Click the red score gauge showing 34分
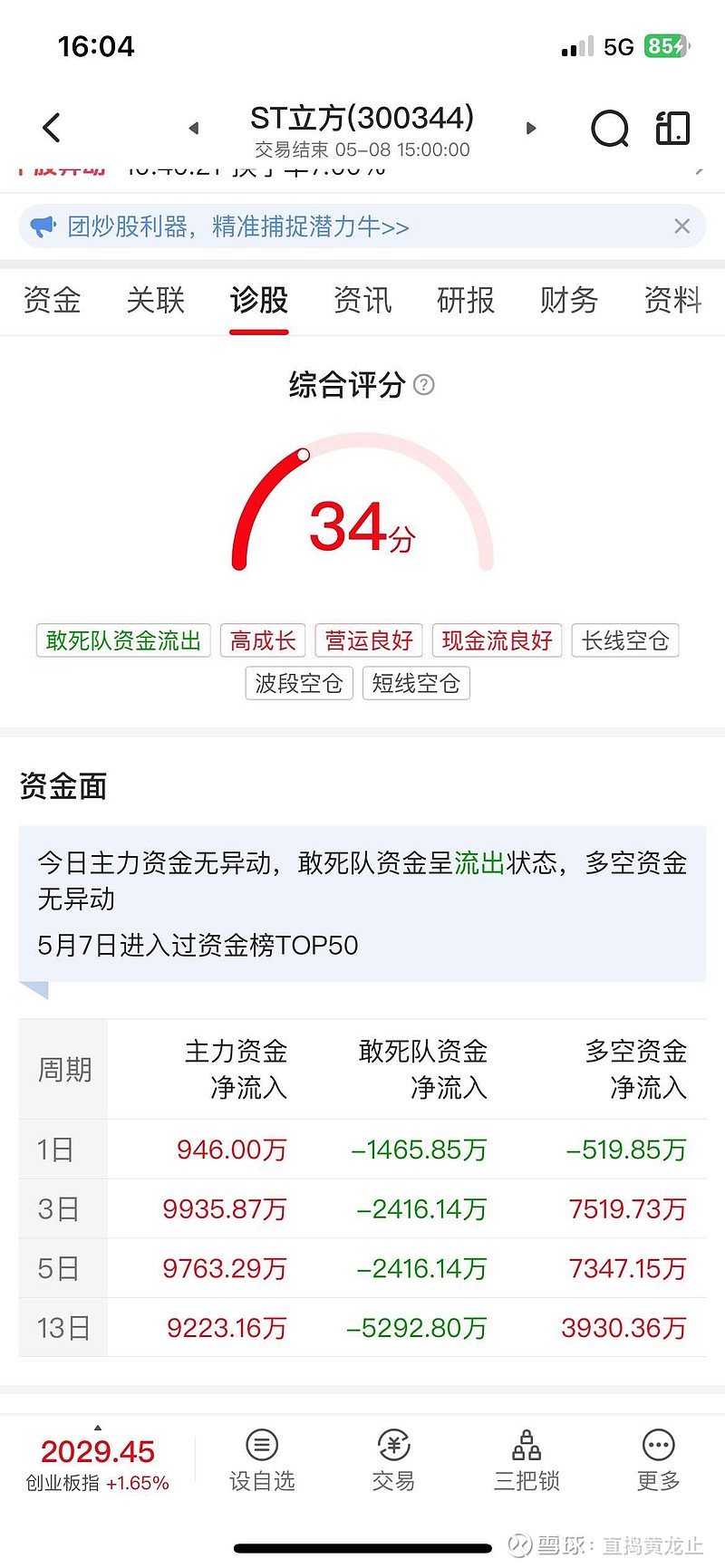The width and height of the screenshot is (725, 1568). click(x=362, y=525)
